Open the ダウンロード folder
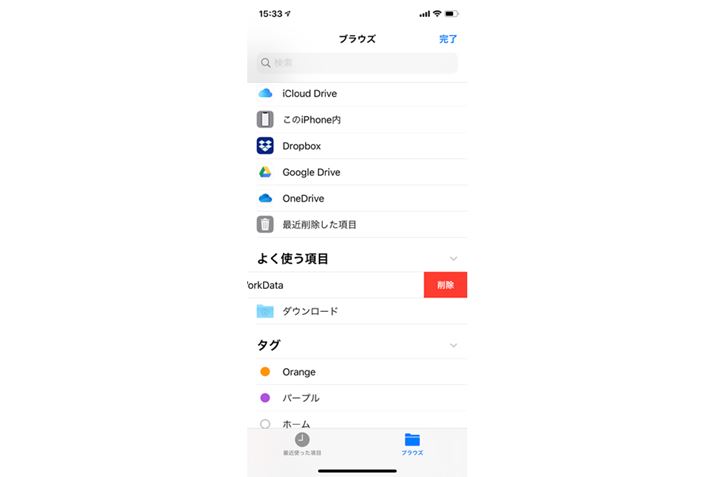This screenshot has height=477, width=715. [x=310, y=311]
